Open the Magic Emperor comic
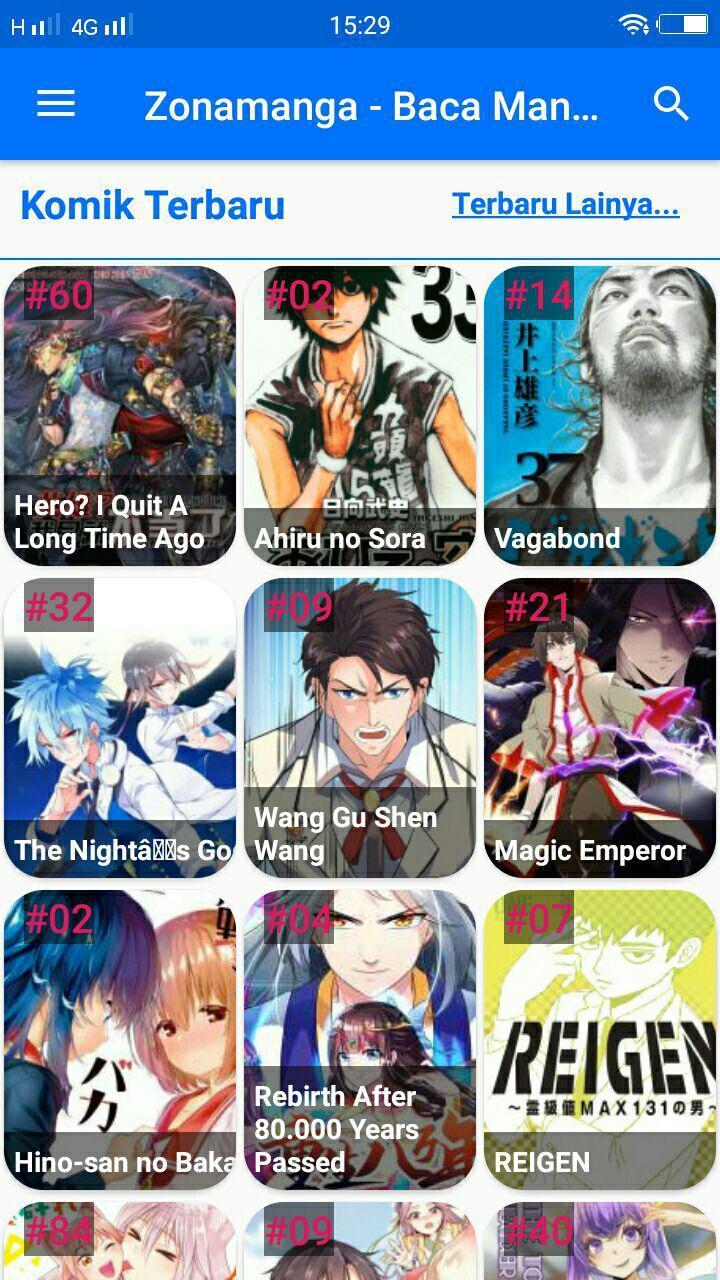Screen dimensions: 720x1280 600,728
